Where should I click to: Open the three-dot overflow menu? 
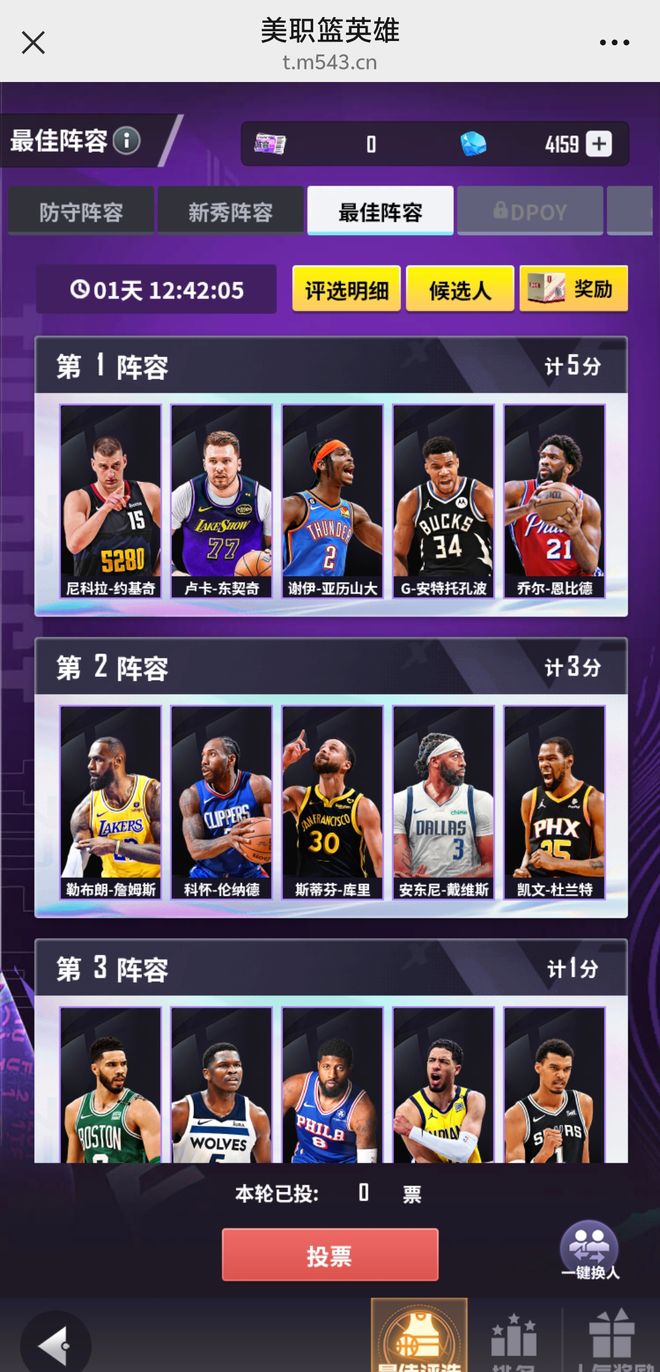click(x=614, y=42)
